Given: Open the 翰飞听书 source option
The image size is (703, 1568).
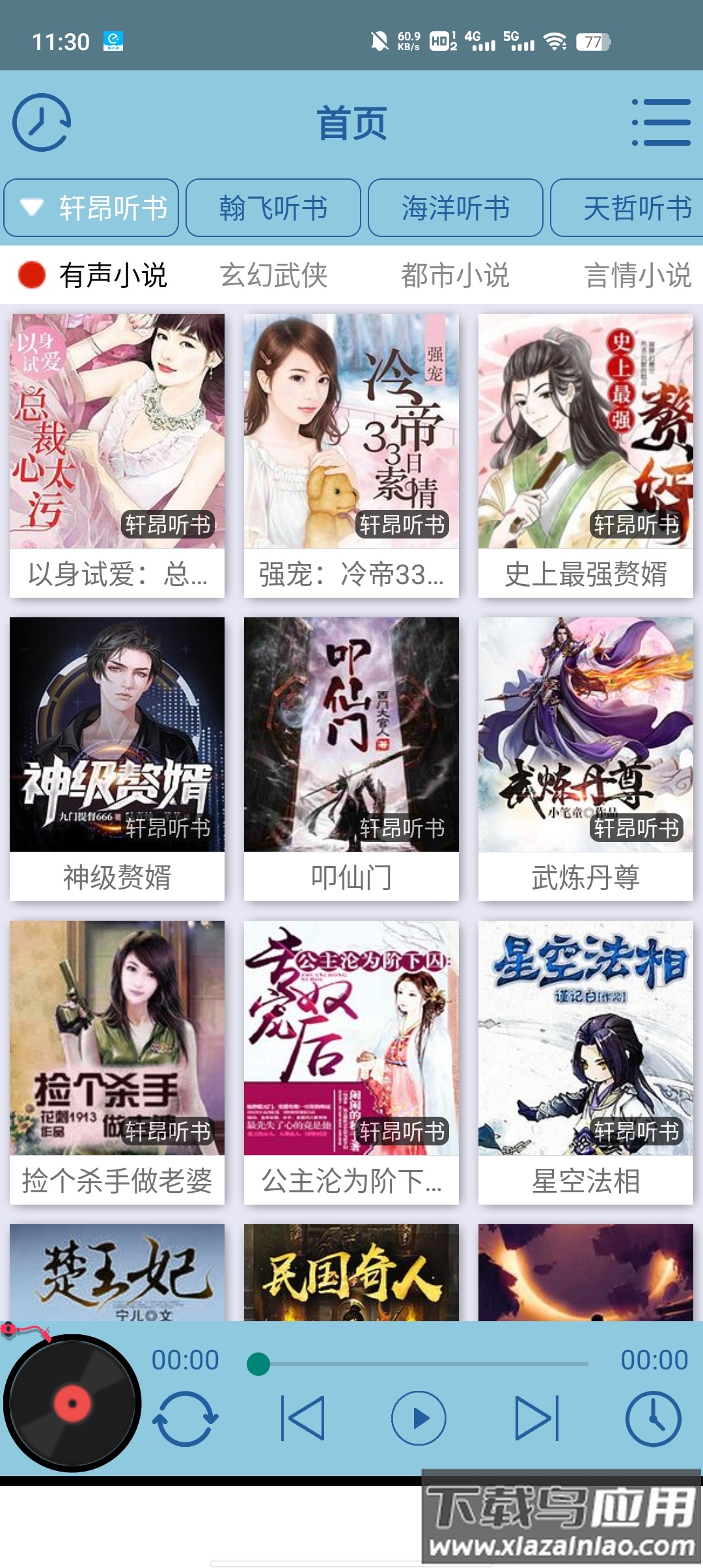Looking at the screenshot, I should [272, 208].
